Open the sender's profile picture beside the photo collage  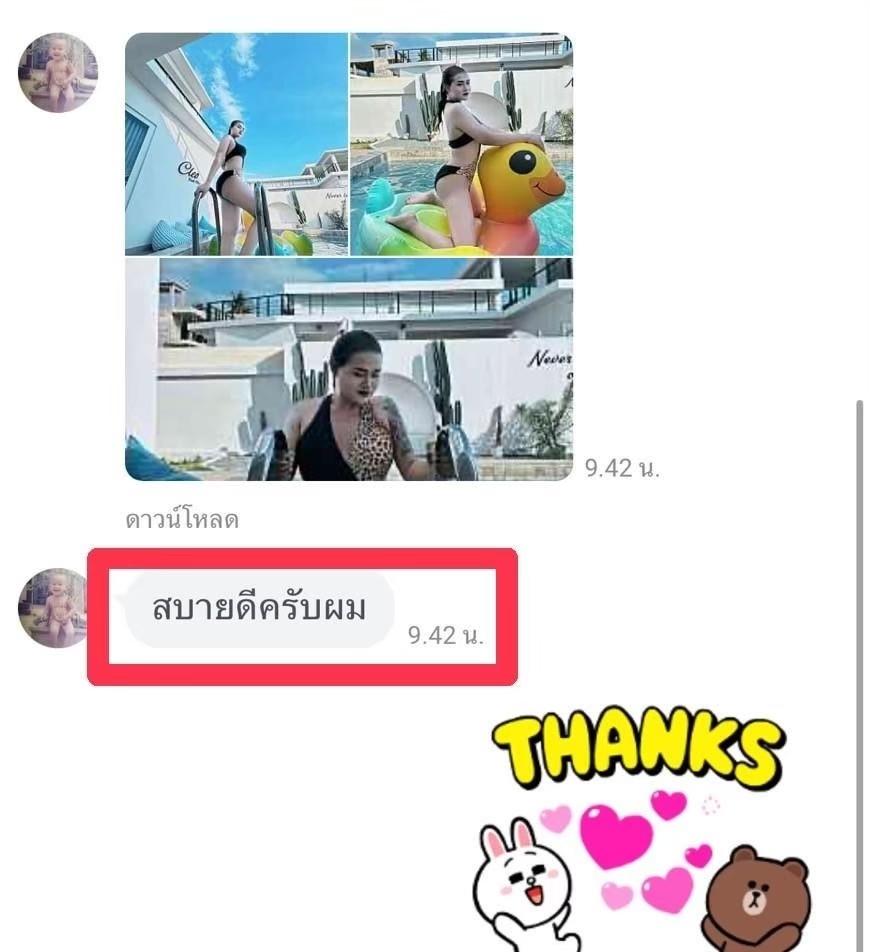(x=58, y=72)
